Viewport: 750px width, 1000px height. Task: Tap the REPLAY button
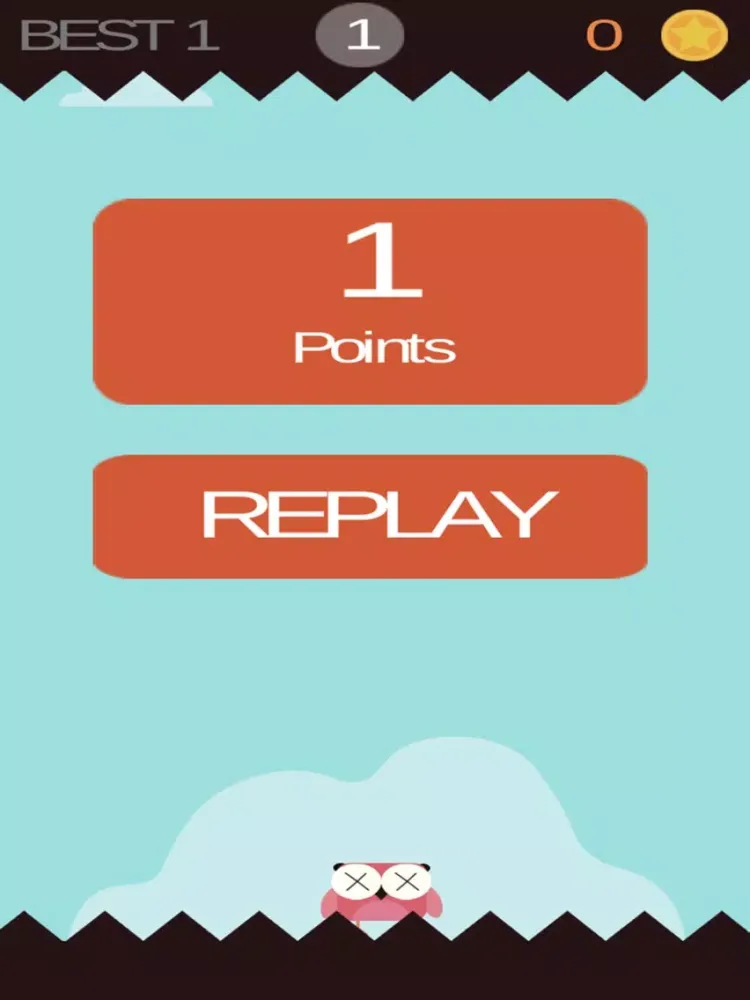point(370,516)
